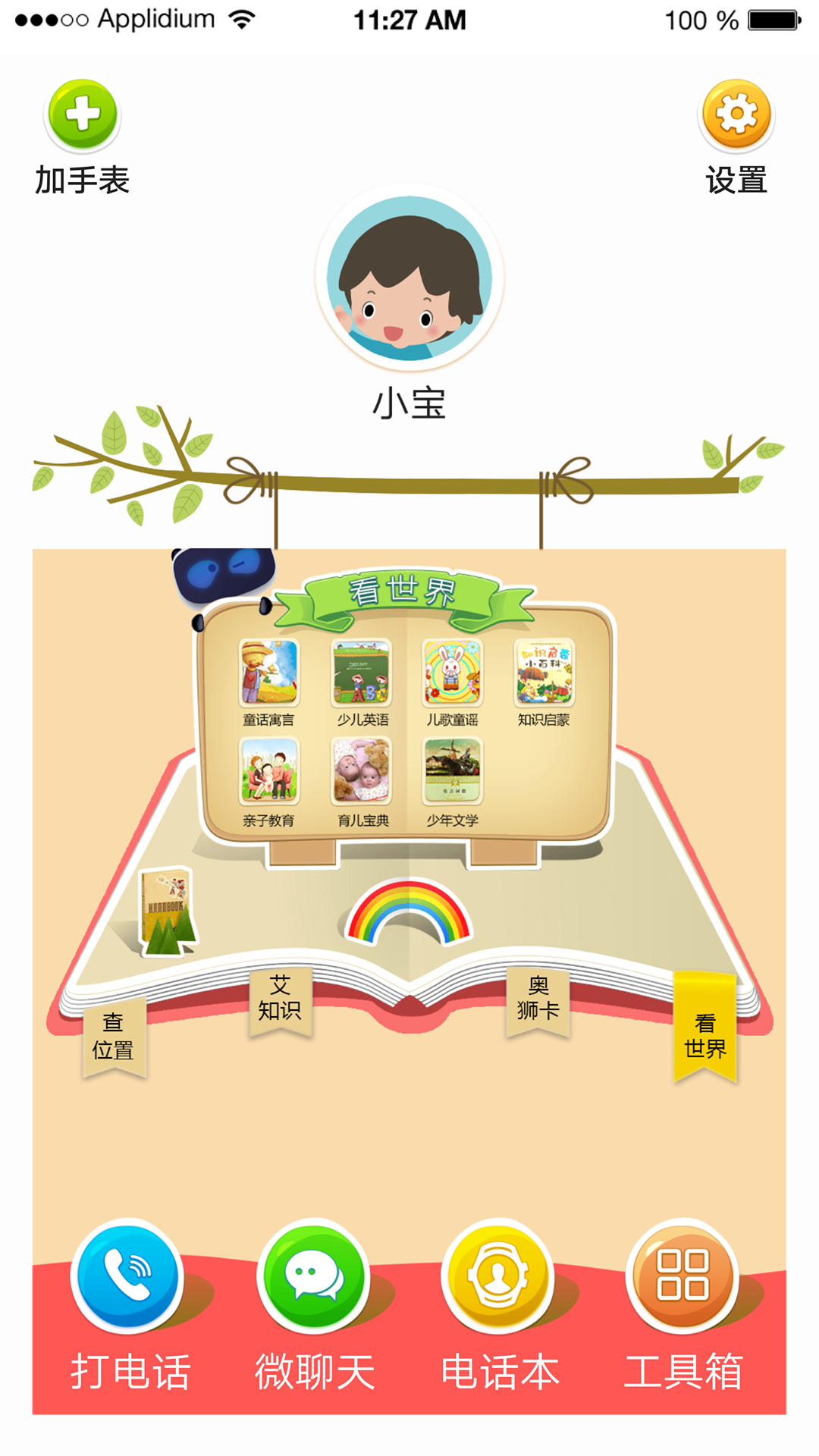Switch to the 奥狮卡 bookmark tab
The image size is (819, 1456).
(x=538, y=999)
